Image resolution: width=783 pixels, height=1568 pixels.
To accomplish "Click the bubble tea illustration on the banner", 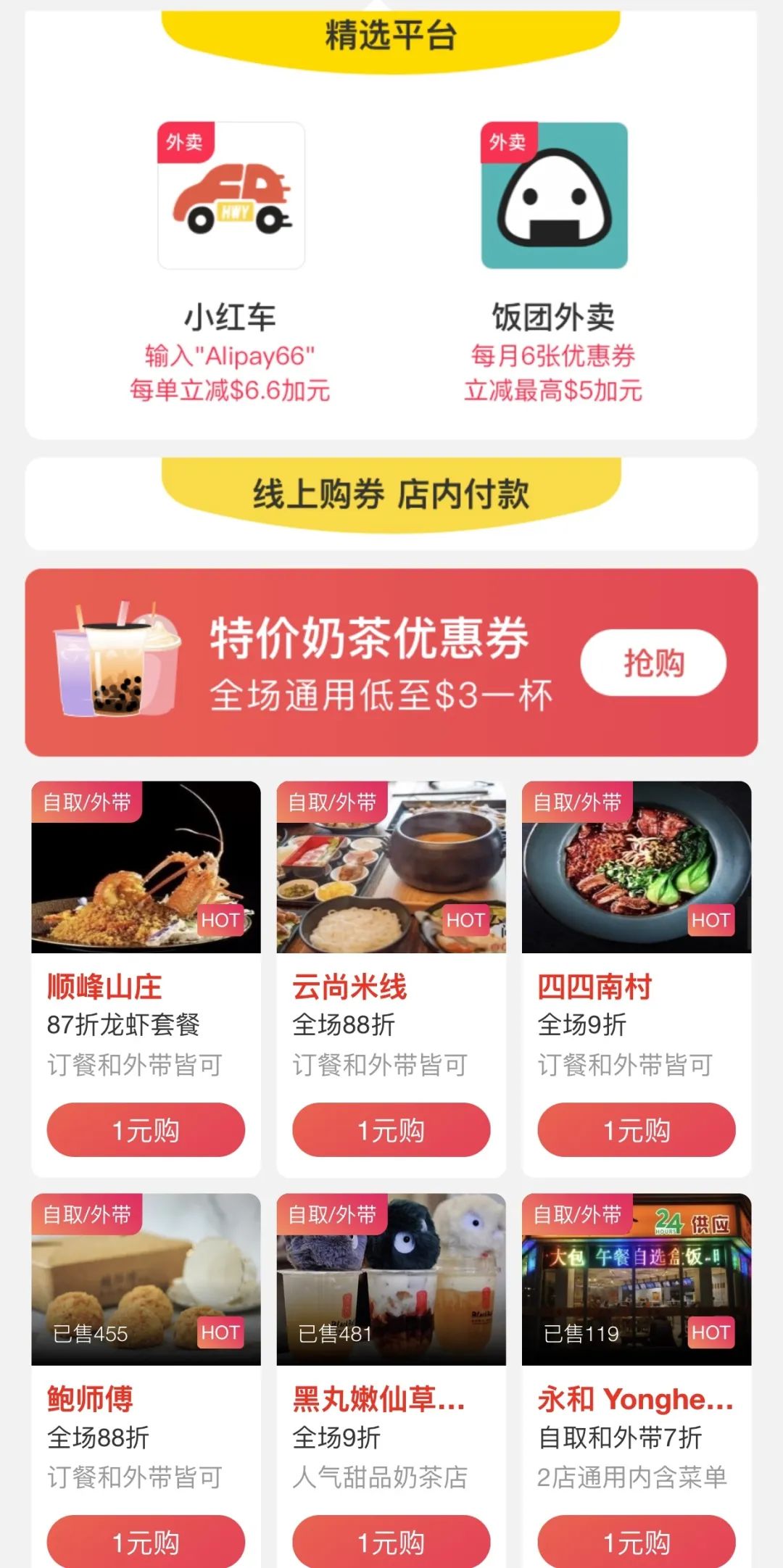I will pos(116,667).
